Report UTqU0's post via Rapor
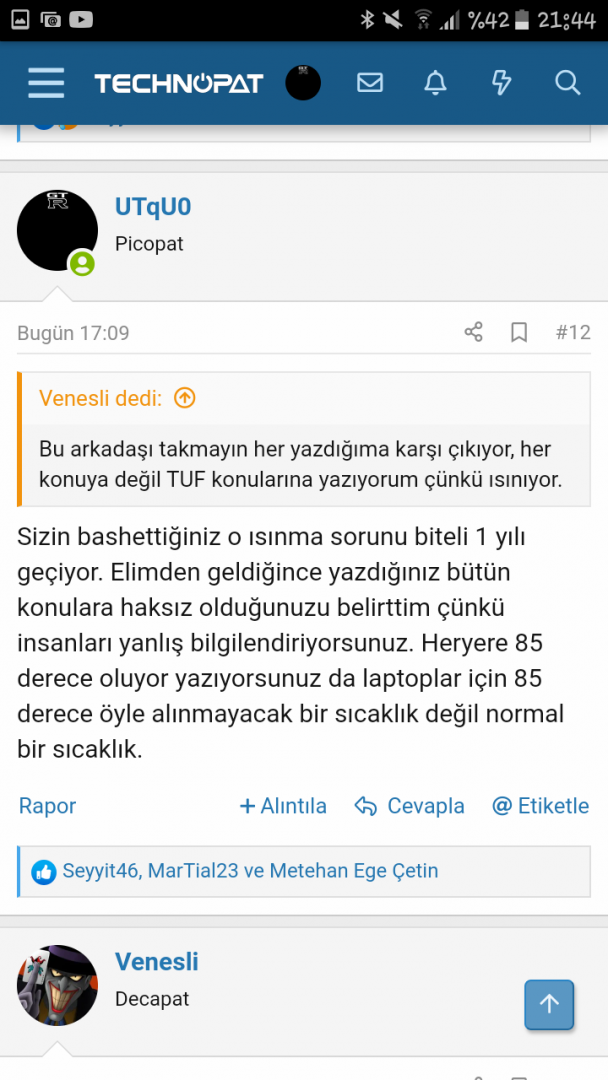The width and height of the screenshot is (608, 1080). [x=47, y=806]
